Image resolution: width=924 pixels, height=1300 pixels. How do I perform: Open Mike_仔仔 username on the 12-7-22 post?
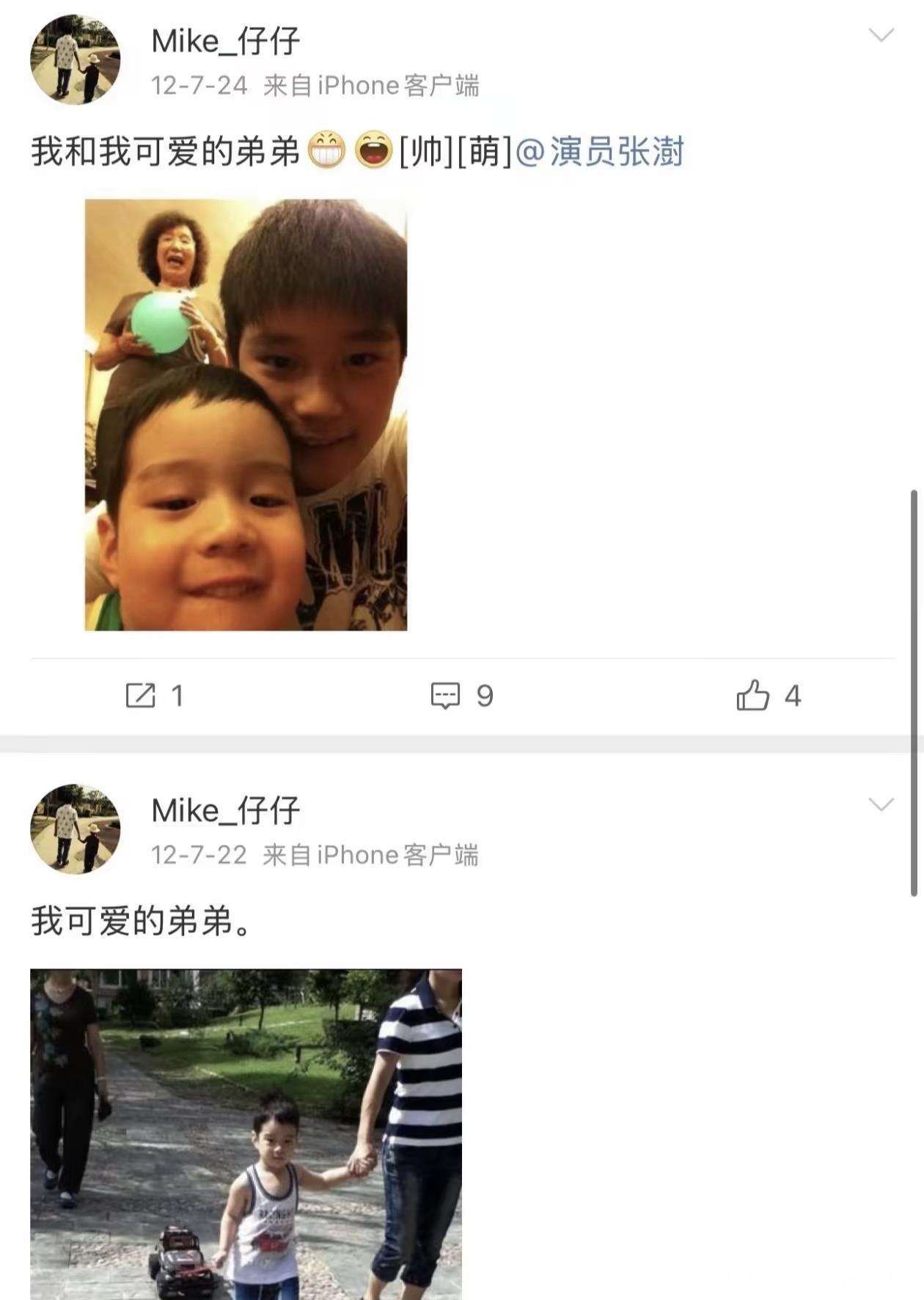(226, 810)
